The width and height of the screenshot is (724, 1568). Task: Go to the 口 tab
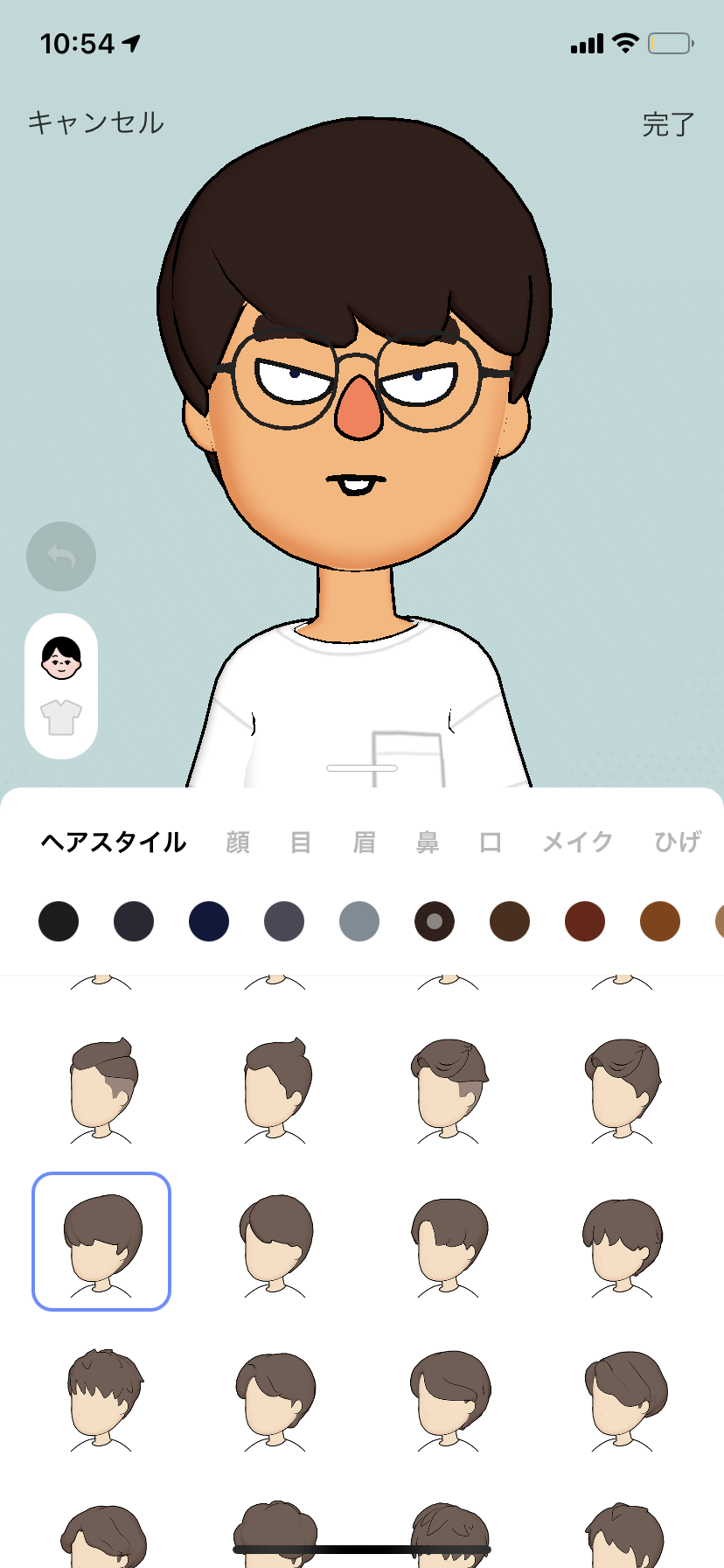coord(491,842)
